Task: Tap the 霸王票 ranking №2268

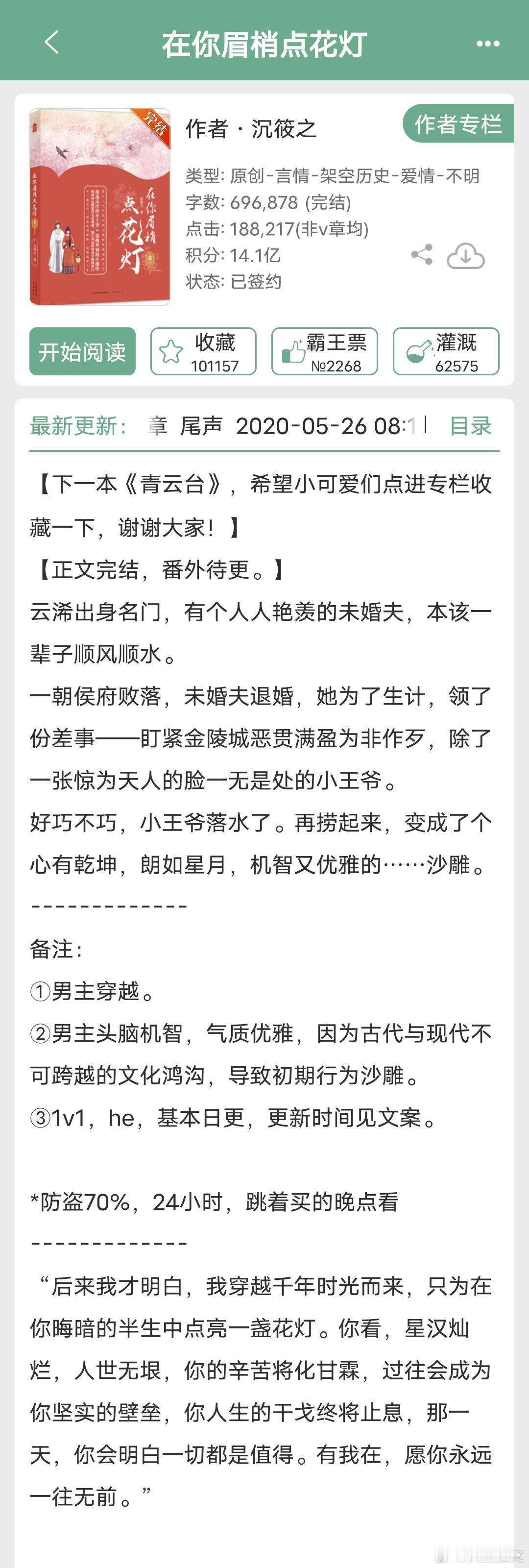Action: click(335, 367)
